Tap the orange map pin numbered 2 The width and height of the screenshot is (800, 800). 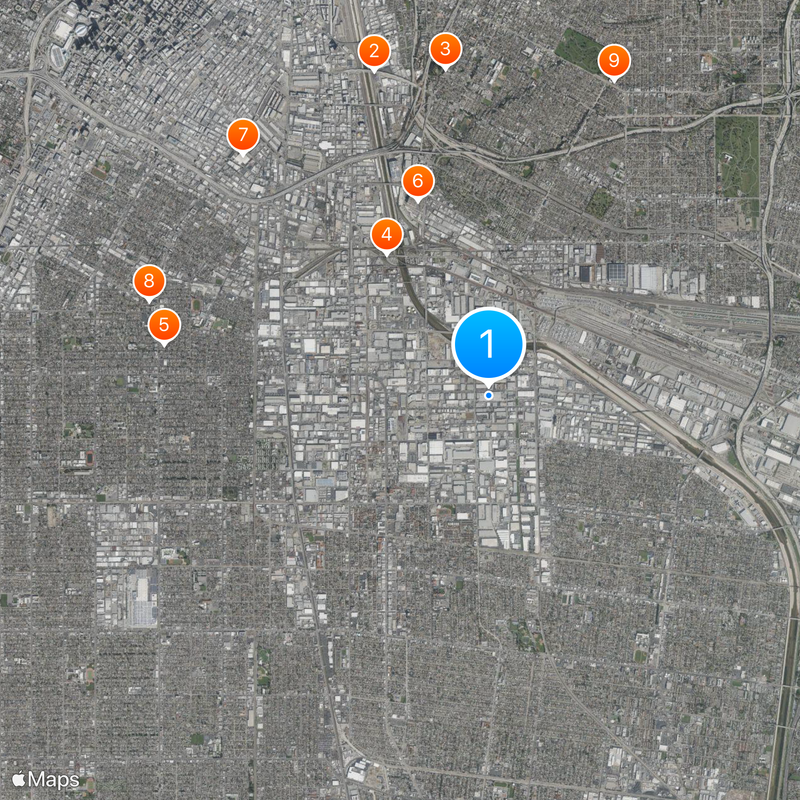tap(374, 51)
